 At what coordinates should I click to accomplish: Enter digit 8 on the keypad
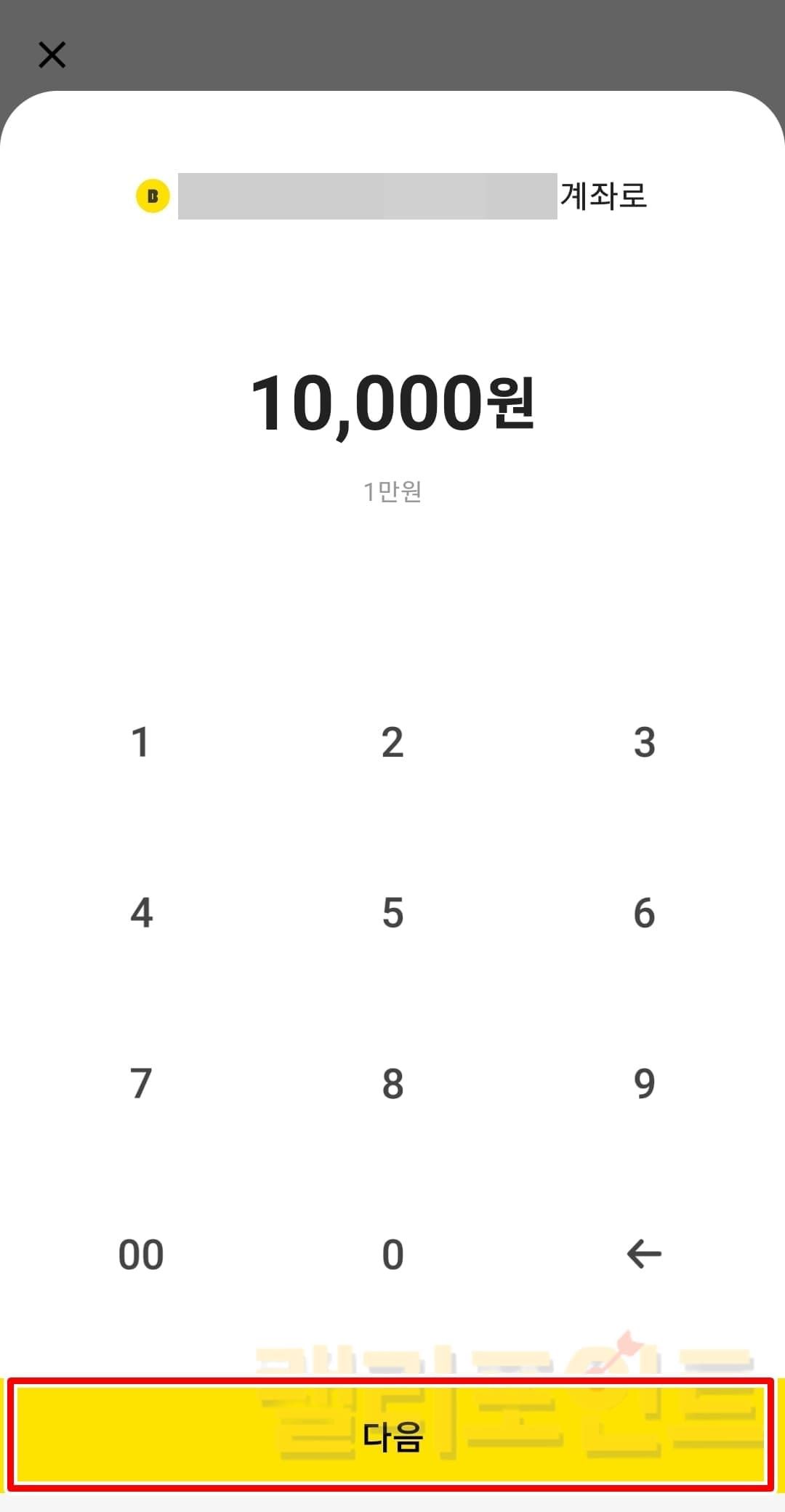point(392,1084)
